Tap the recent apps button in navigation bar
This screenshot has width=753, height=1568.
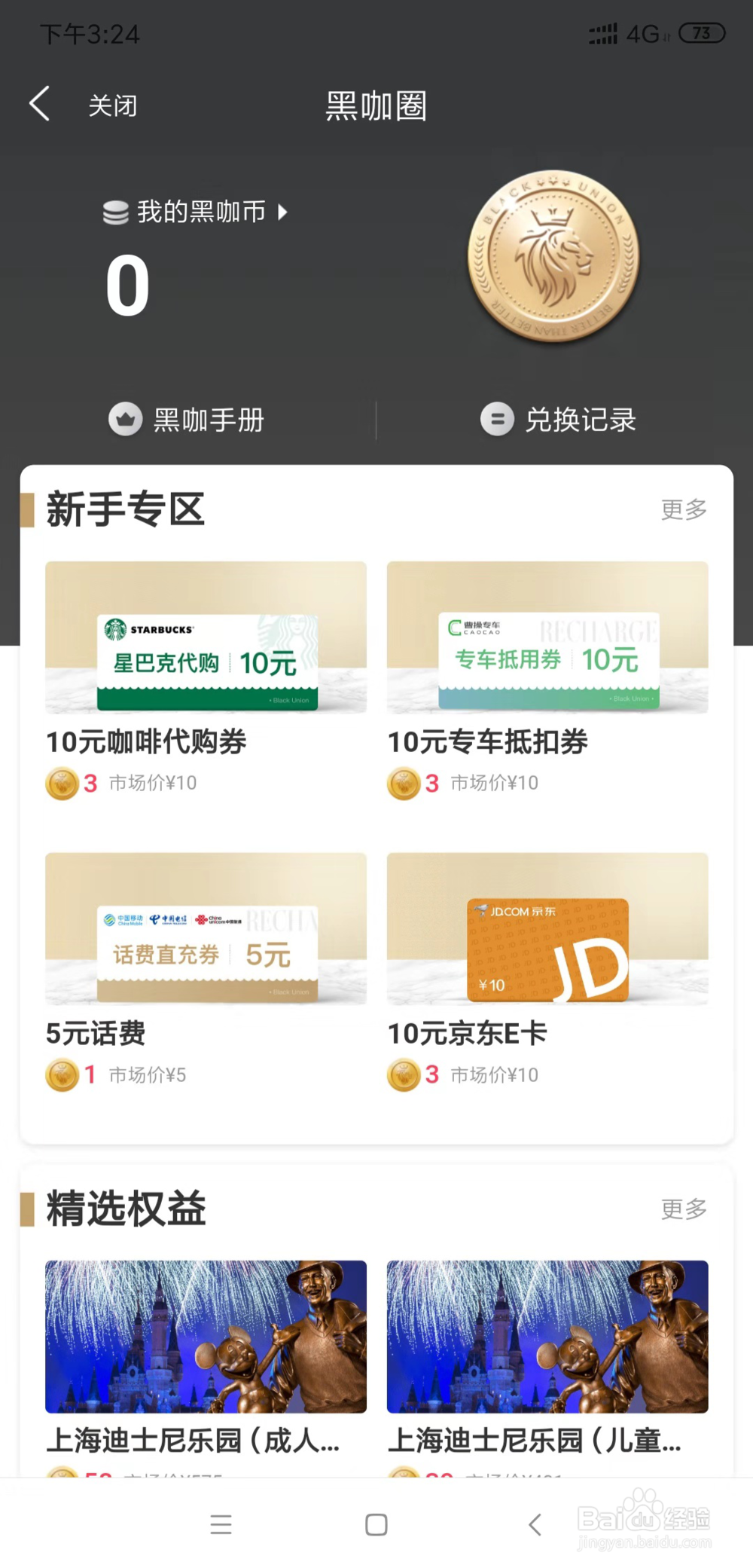(221, 1524)
